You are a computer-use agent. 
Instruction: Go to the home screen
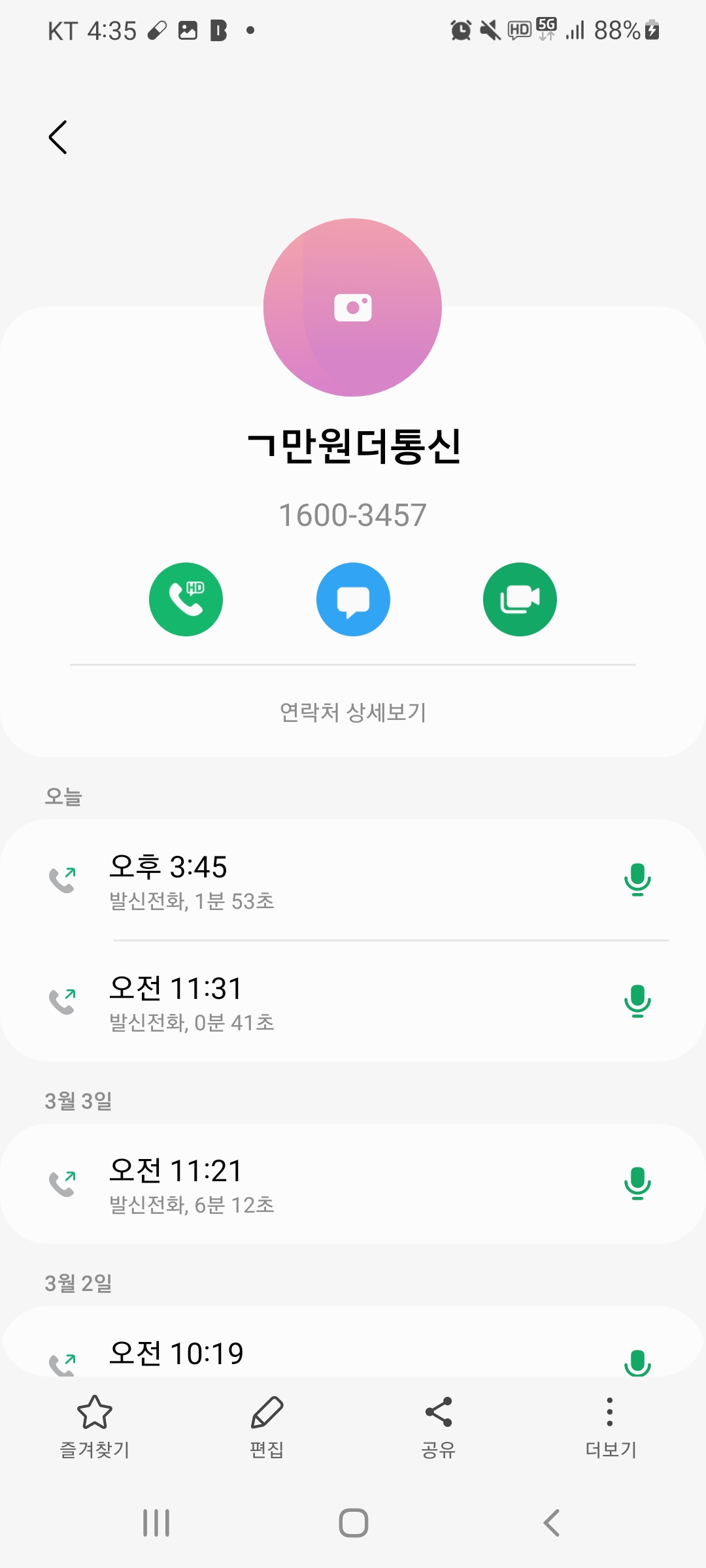[353, 1523]
